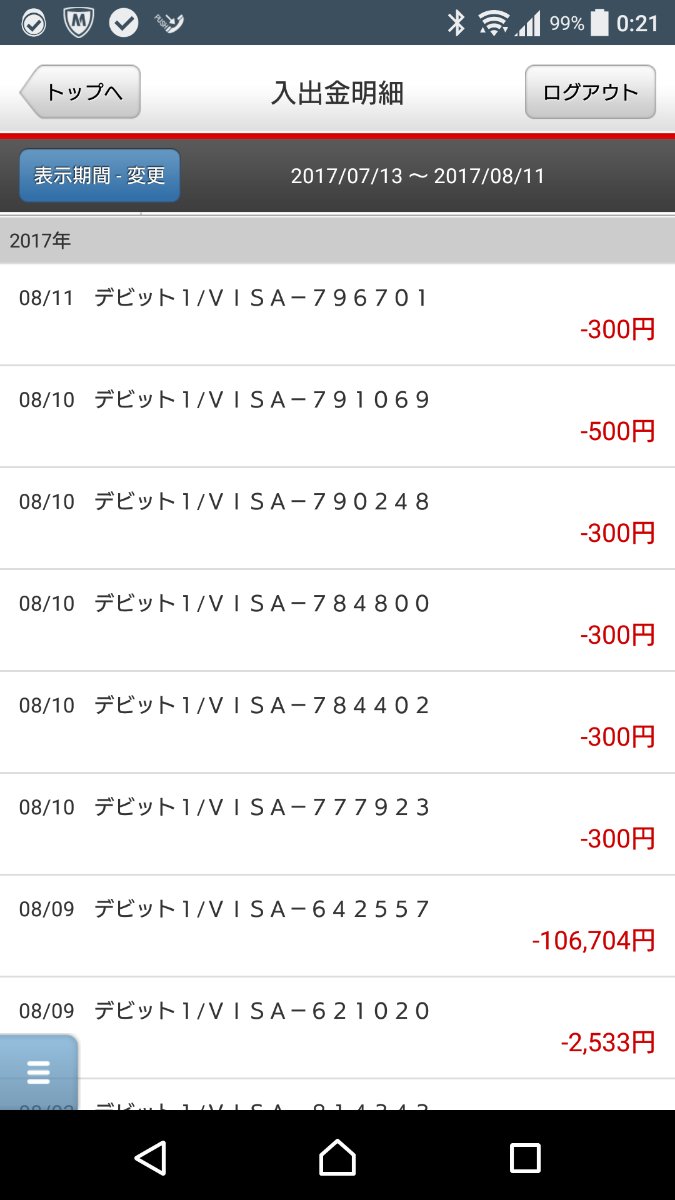Viewport: 675px width, 1200px height.
Task: Change the period with 表示期間 - 変更
Action: (x=100, y=176)
